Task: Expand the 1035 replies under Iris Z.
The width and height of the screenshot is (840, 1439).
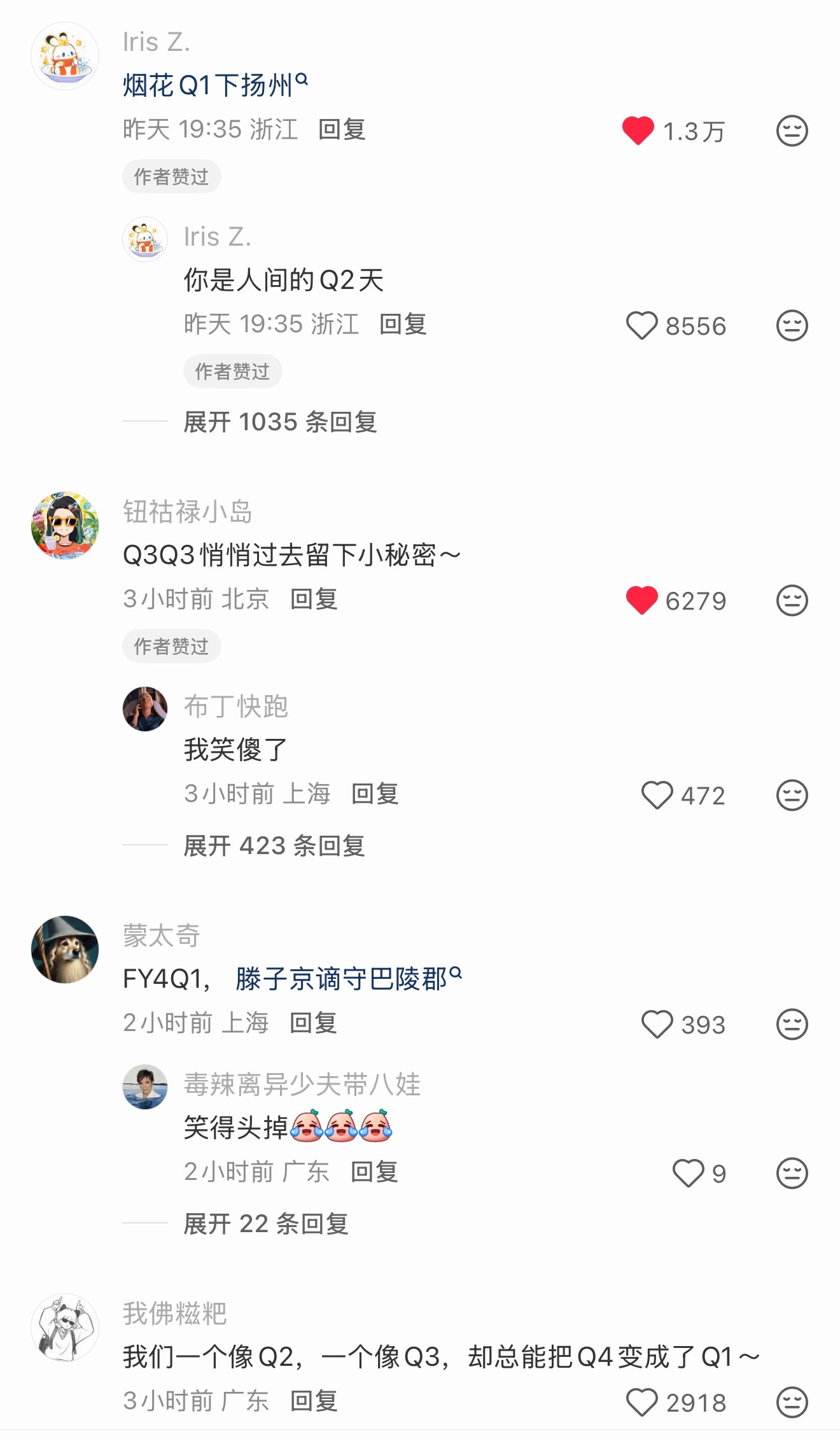Action: (279, 422)
